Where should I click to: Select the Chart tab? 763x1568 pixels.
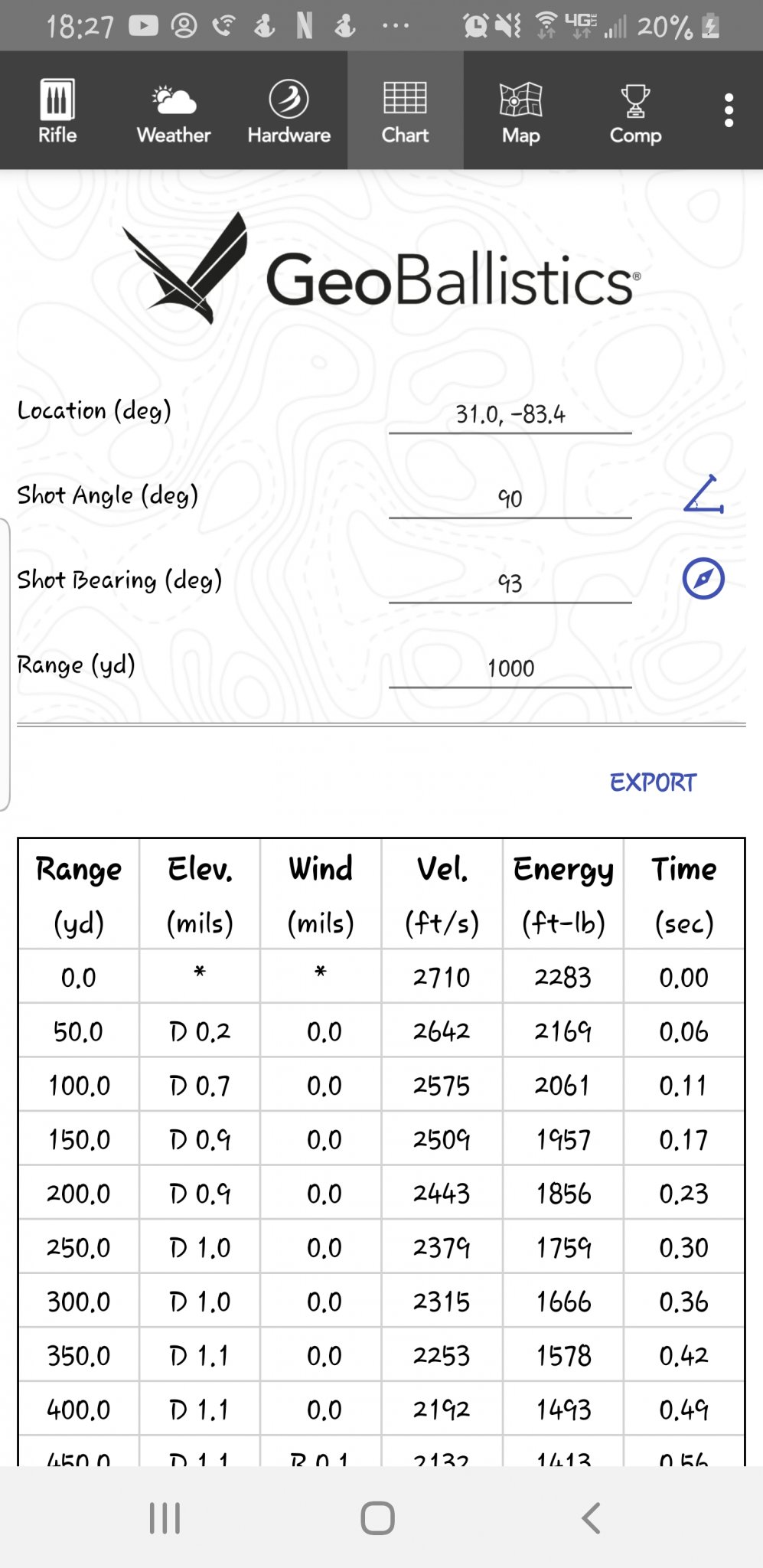405,111
